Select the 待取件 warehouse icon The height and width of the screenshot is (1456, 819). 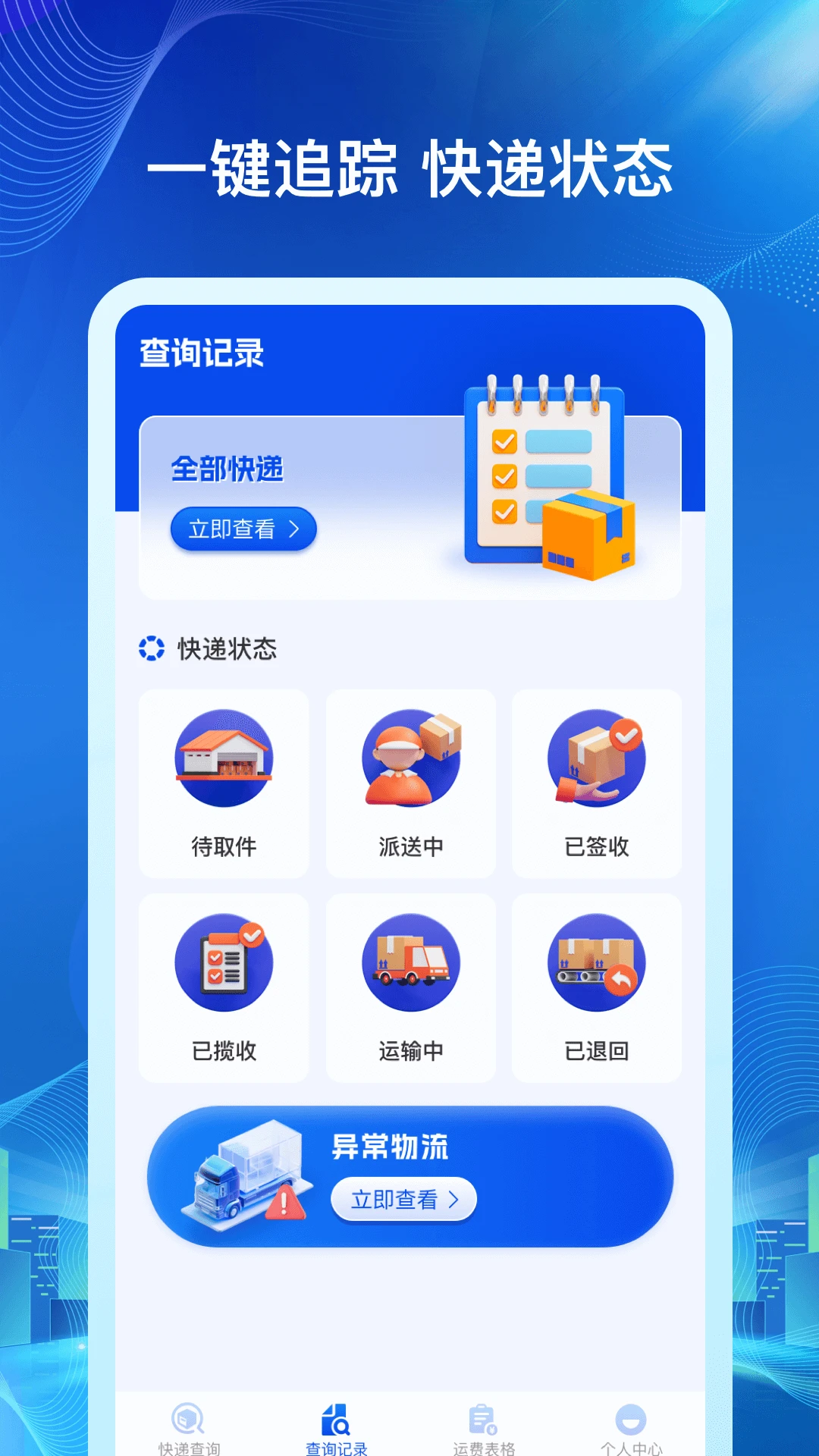tap(224, 758)
